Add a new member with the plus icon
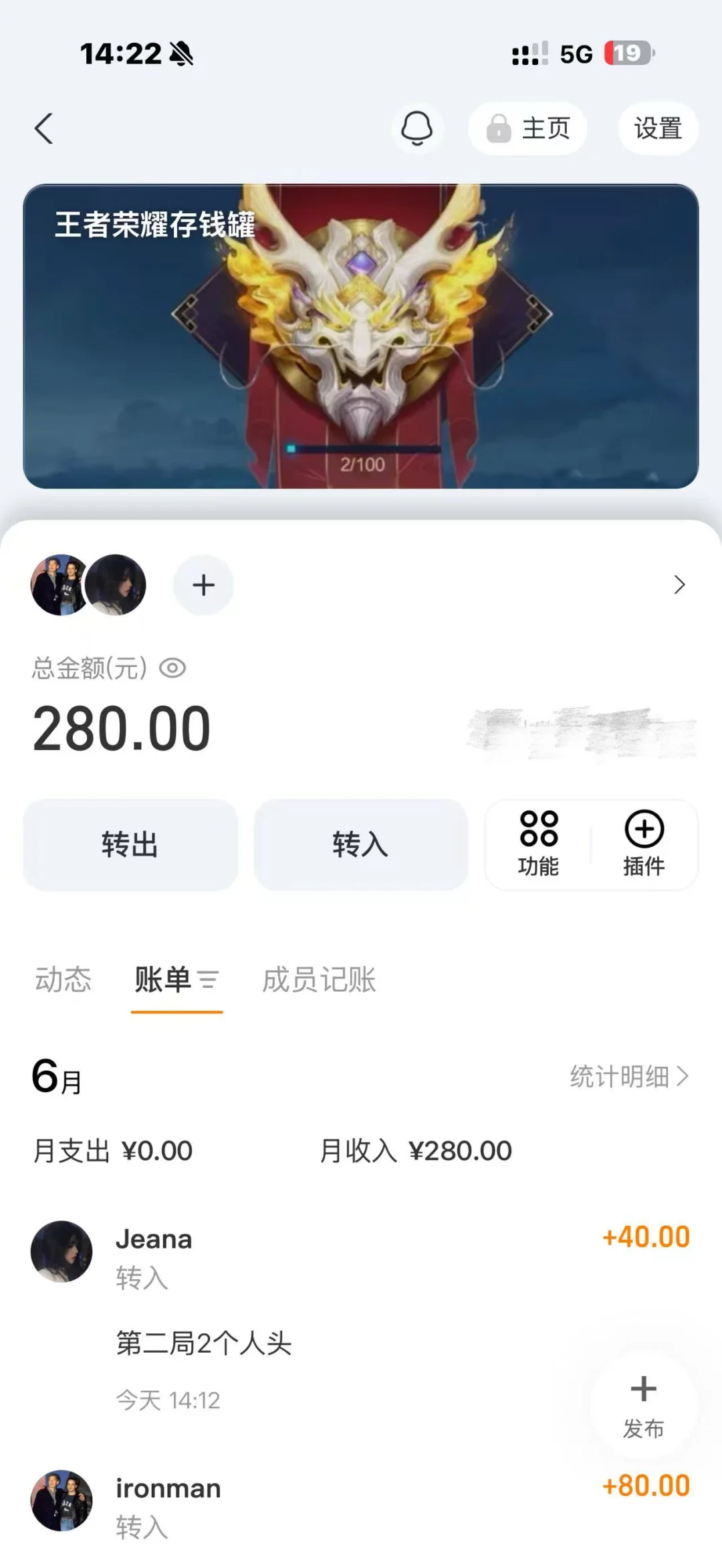Viewport: 722px width, 1568px height. (x=204, y=585)
